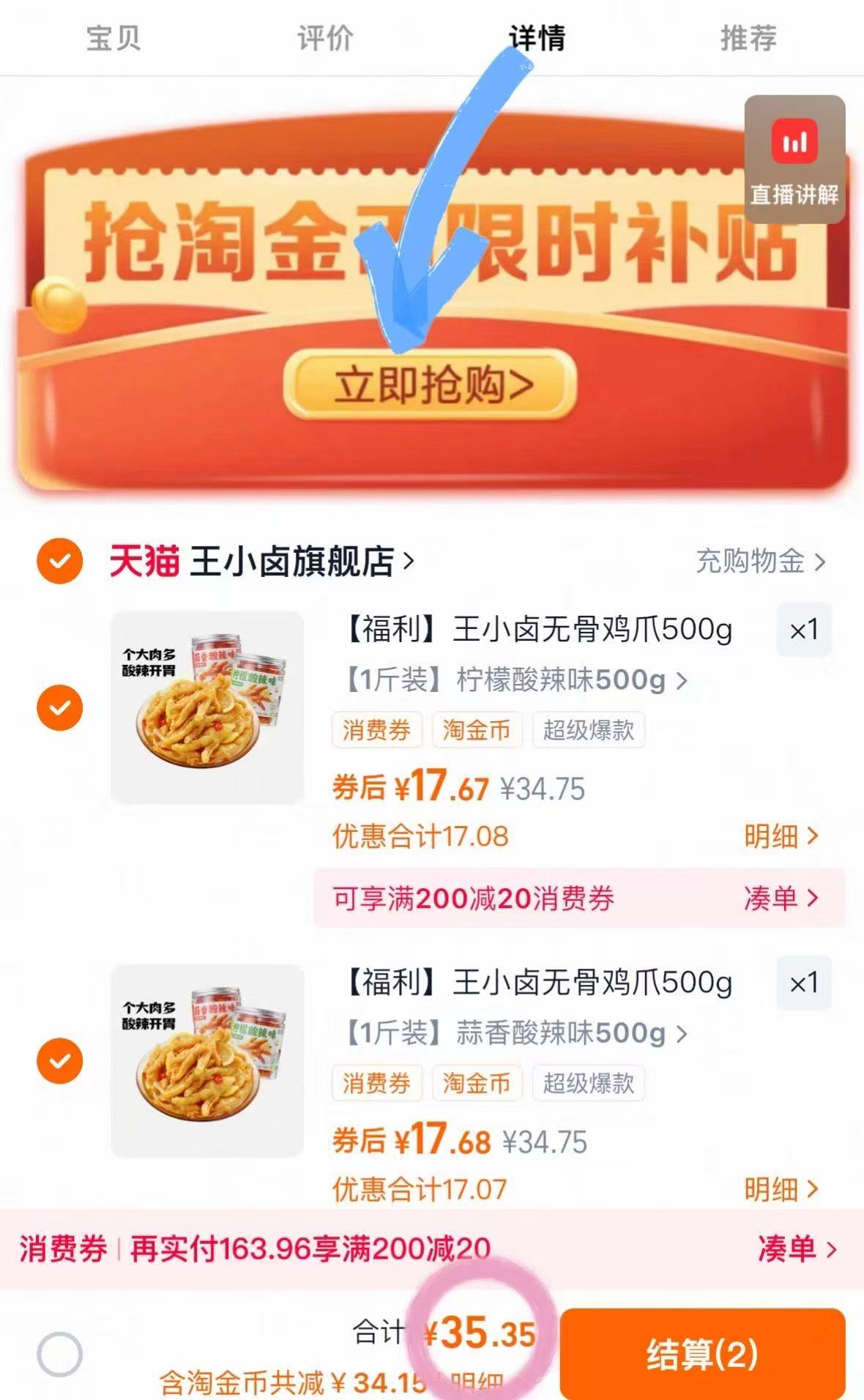864x1400 pixels.
Task: Click the 淘金币 tag on first product
Action: tap(477, 729)
